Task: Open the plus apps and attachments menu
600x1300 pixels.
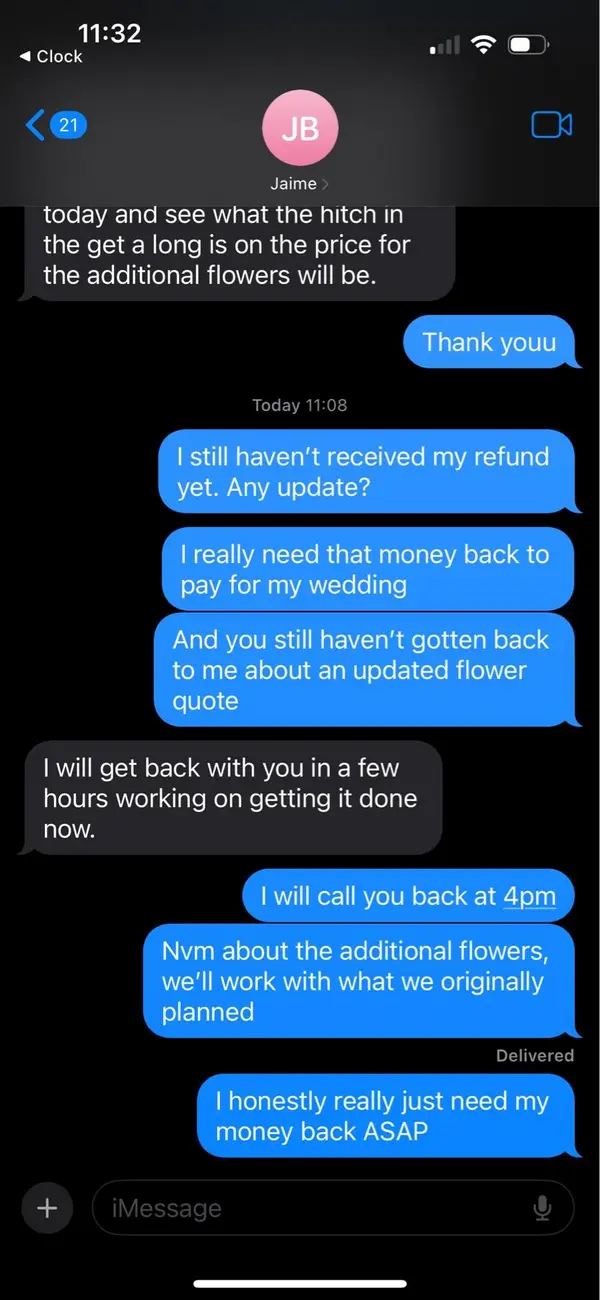Action: tap(47, 1208)
